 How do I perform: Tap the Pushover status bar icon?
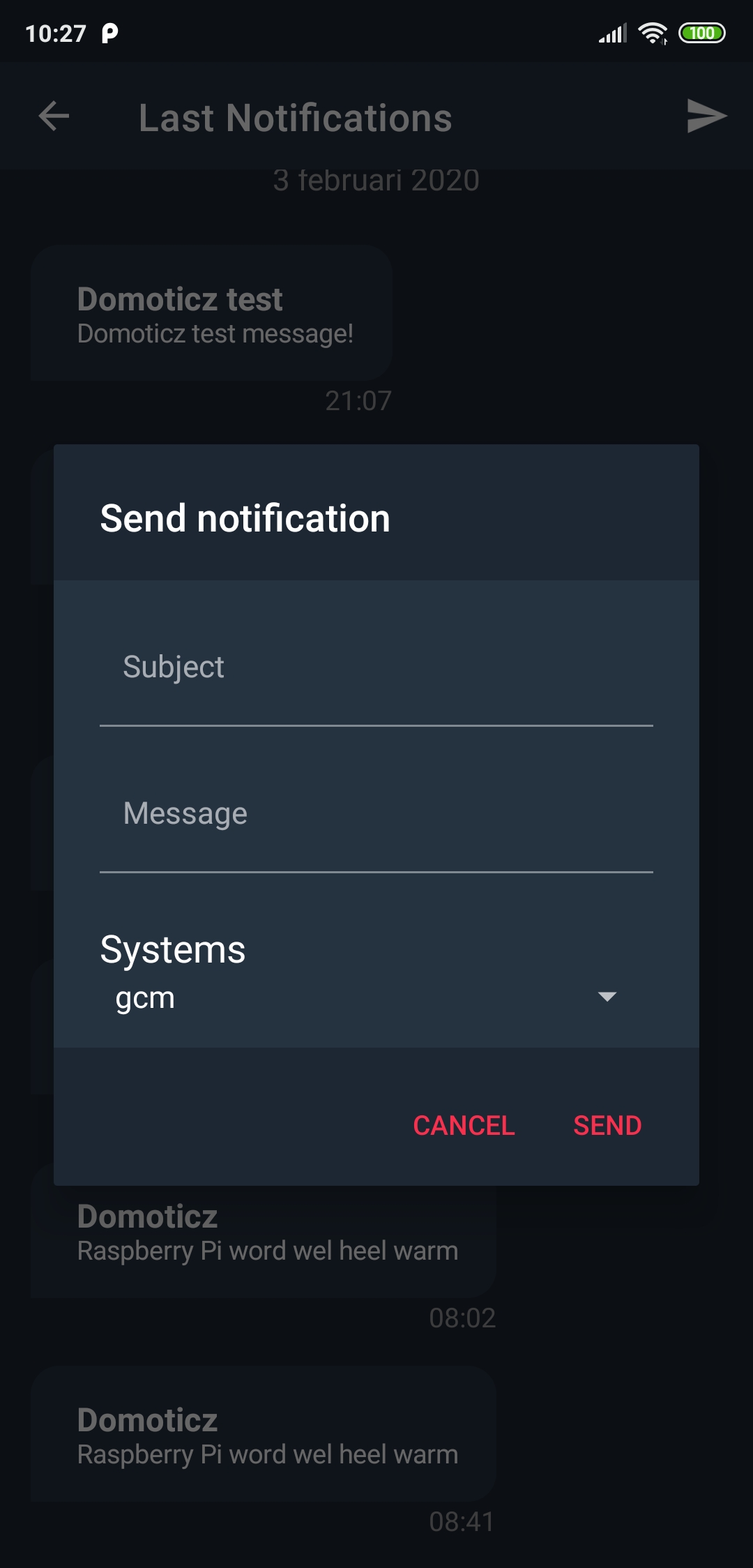click(112, 31)
